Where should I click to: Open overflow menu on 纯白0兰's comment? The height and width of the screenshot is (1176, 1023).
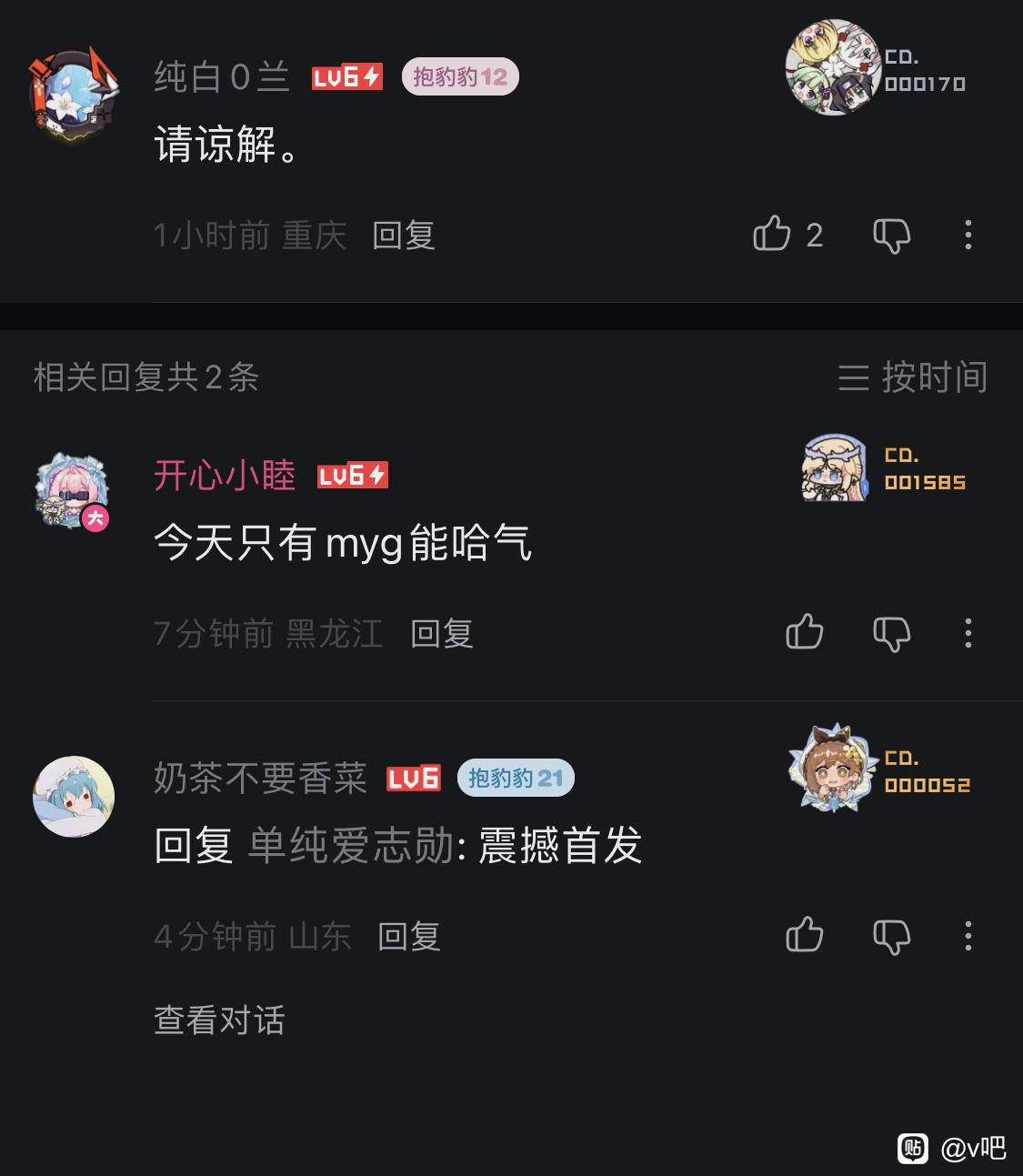[968, 236]
